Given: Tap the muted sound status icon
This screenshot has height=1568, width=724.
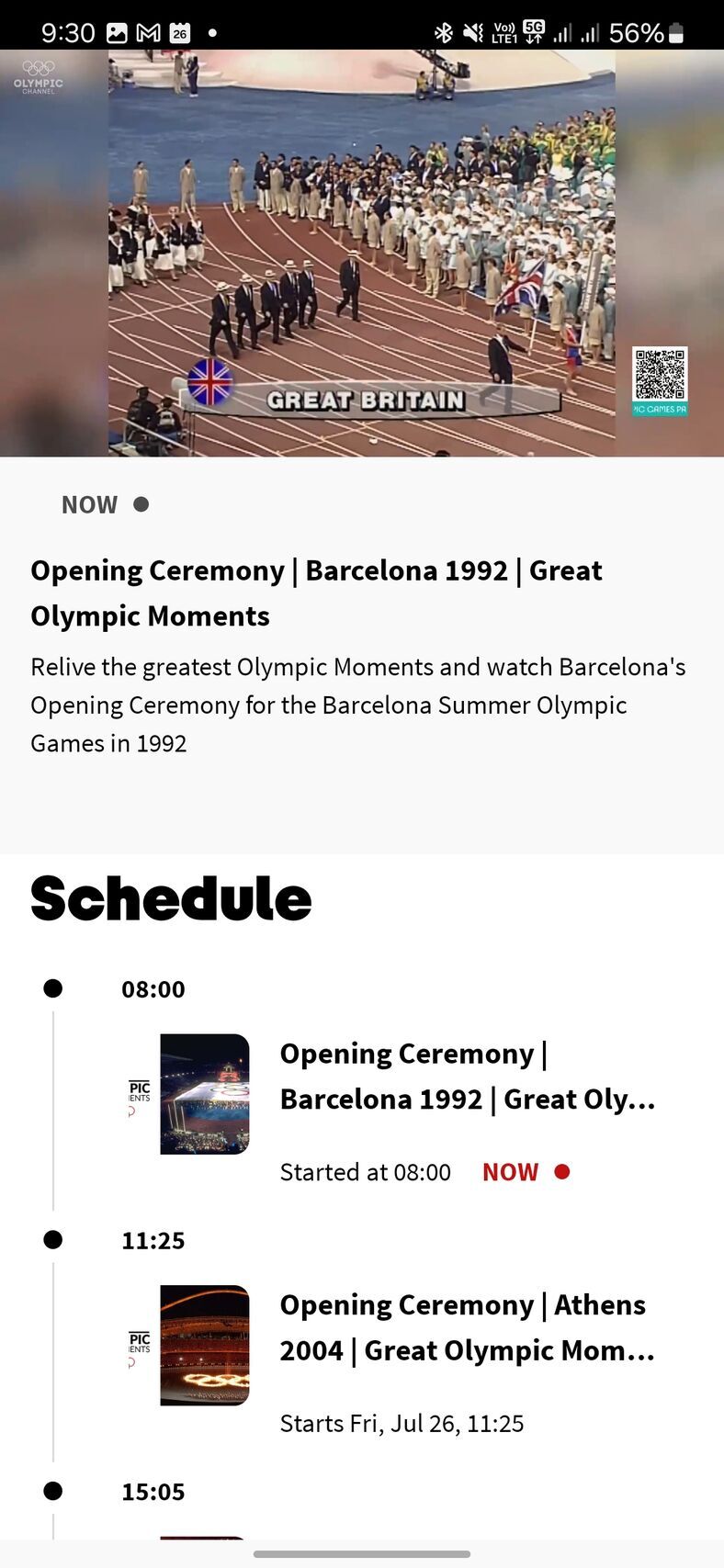Looking at the screenshot, I should (470, 32).
